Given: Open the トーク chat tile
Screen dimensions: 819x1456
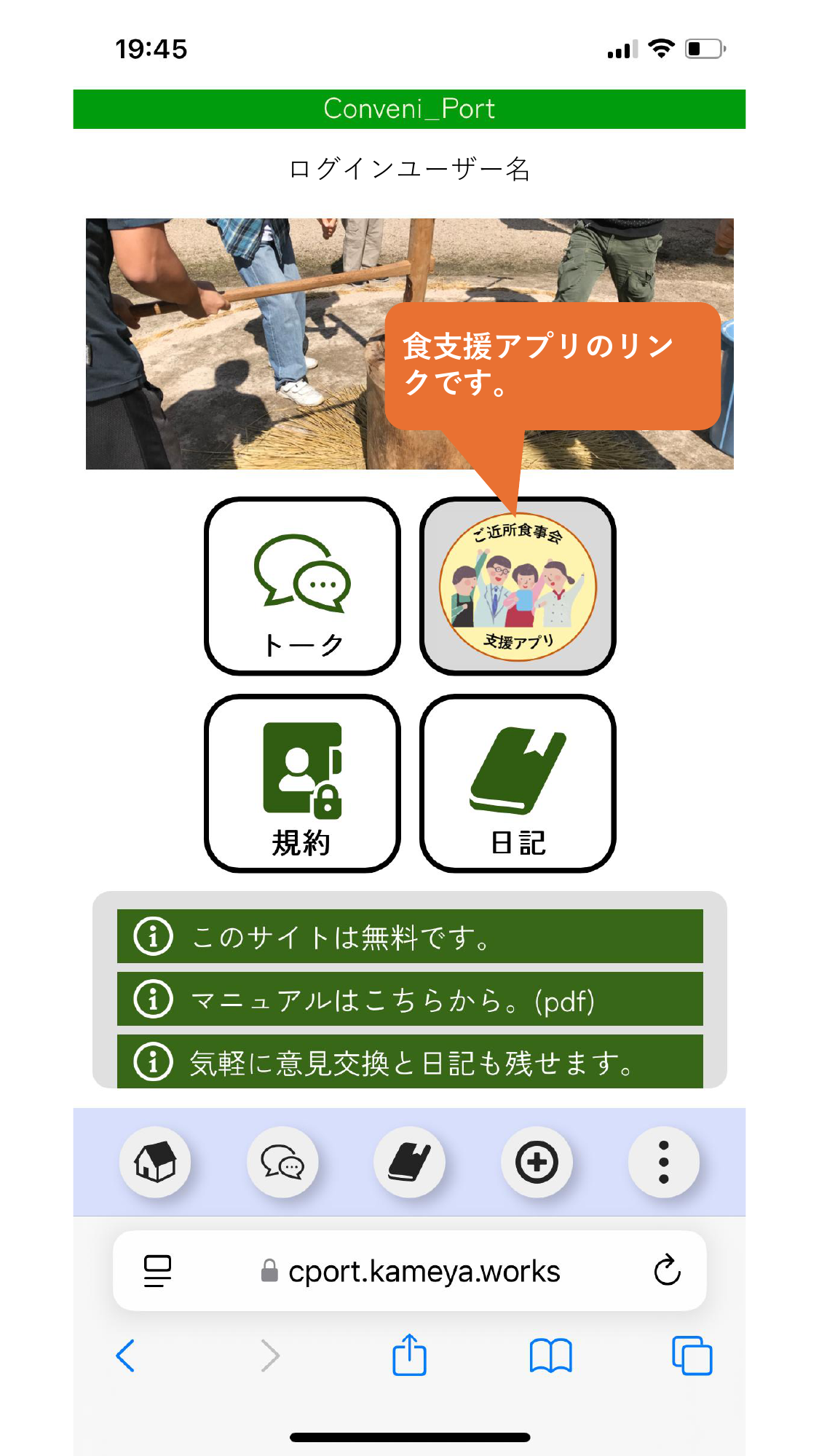Looking at the screenshot, I should click(x=302, y=586).
